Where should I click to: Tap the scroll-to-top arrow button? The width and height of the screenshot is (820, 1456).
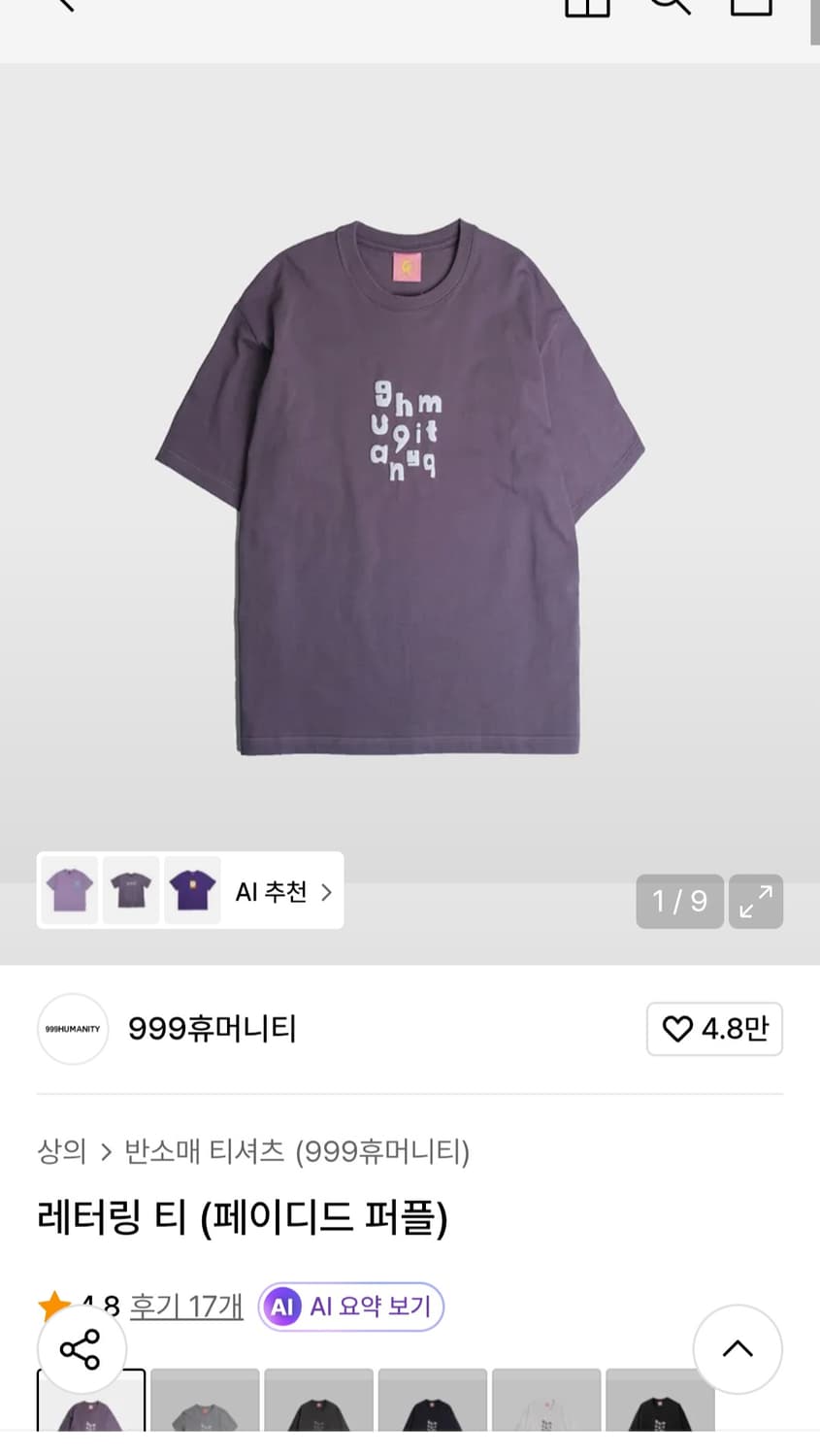point(738,1349)
